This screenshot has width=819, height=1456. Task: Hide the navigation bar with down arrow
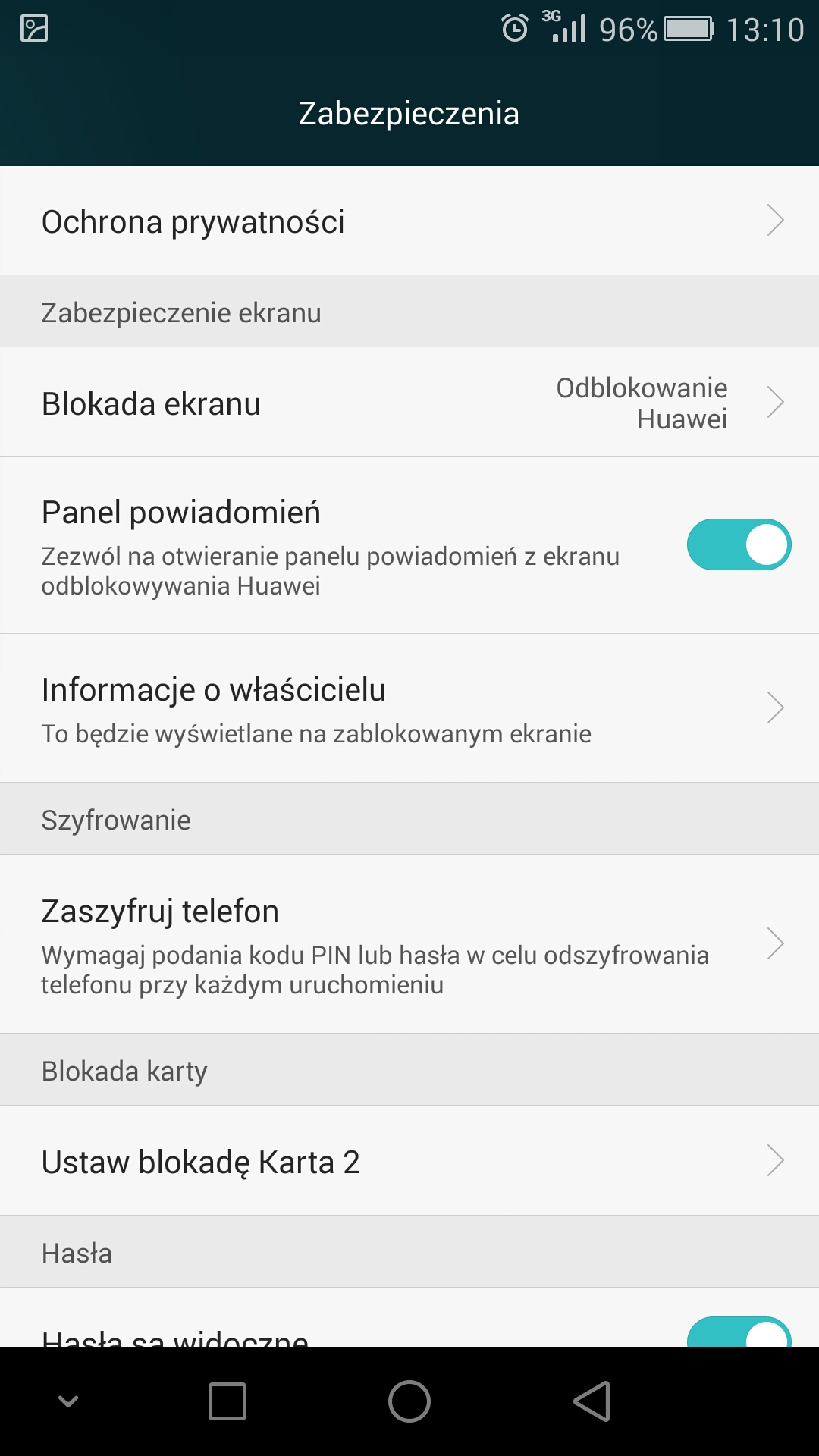tap(68, 1401)
